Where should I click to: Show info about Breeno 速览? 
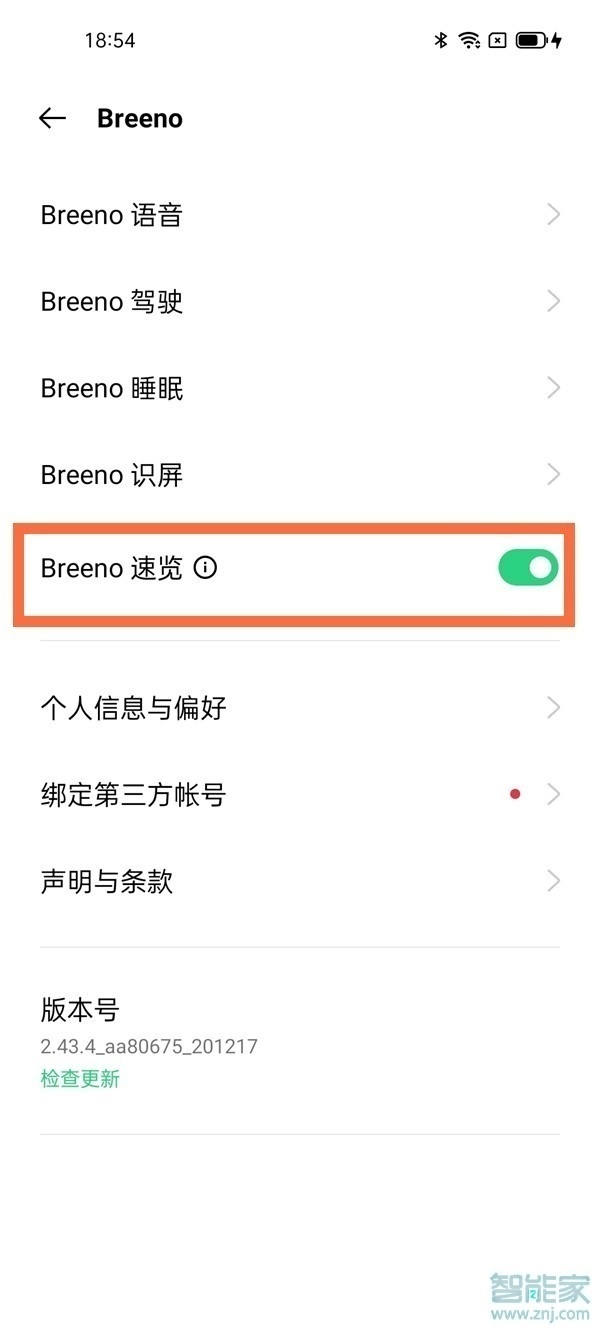tap(205, 568)
